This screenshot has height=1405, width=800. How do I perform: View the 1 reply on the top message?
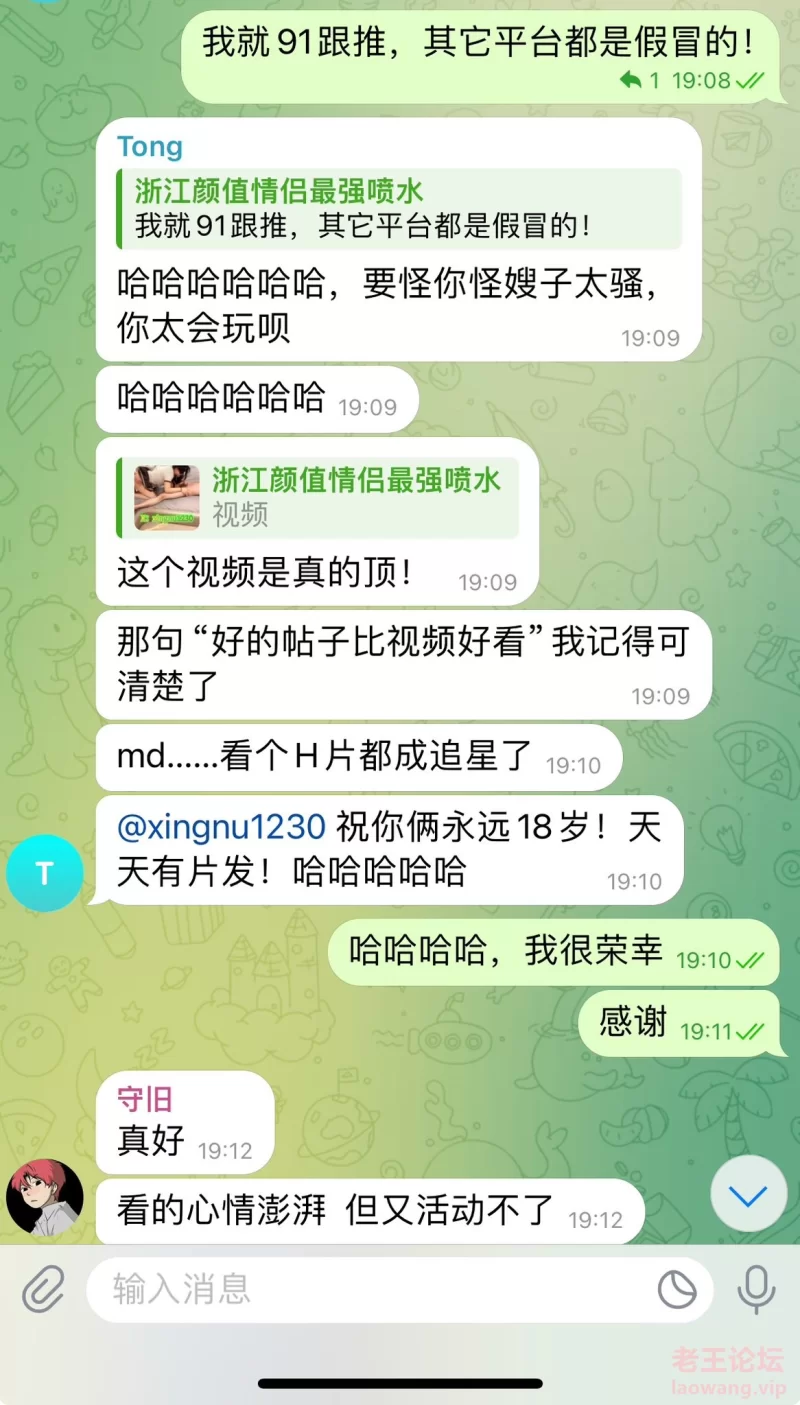[640, 81]
